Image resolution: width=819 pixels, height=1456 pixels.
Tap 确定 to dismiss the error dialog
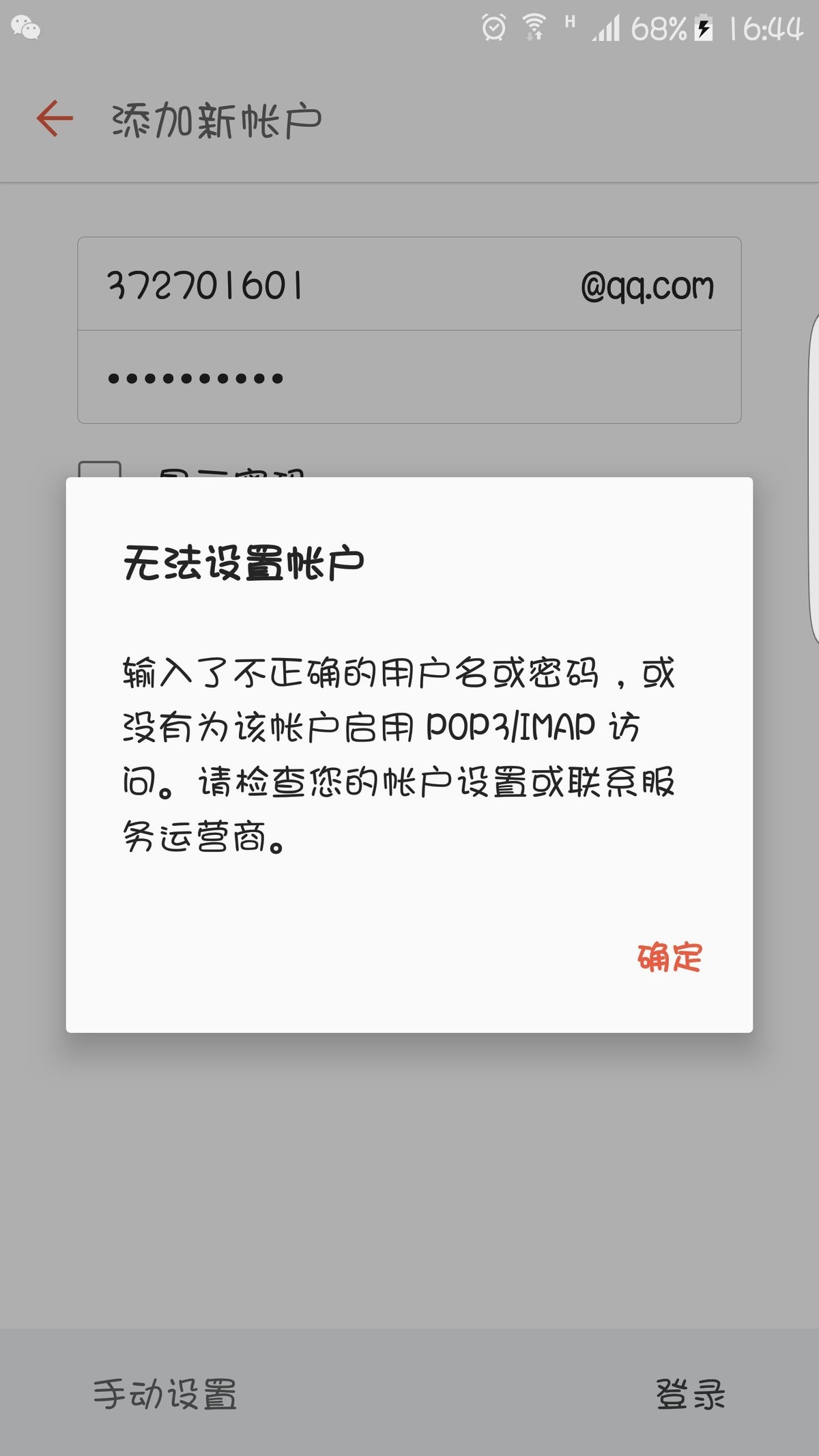point(669,957)
